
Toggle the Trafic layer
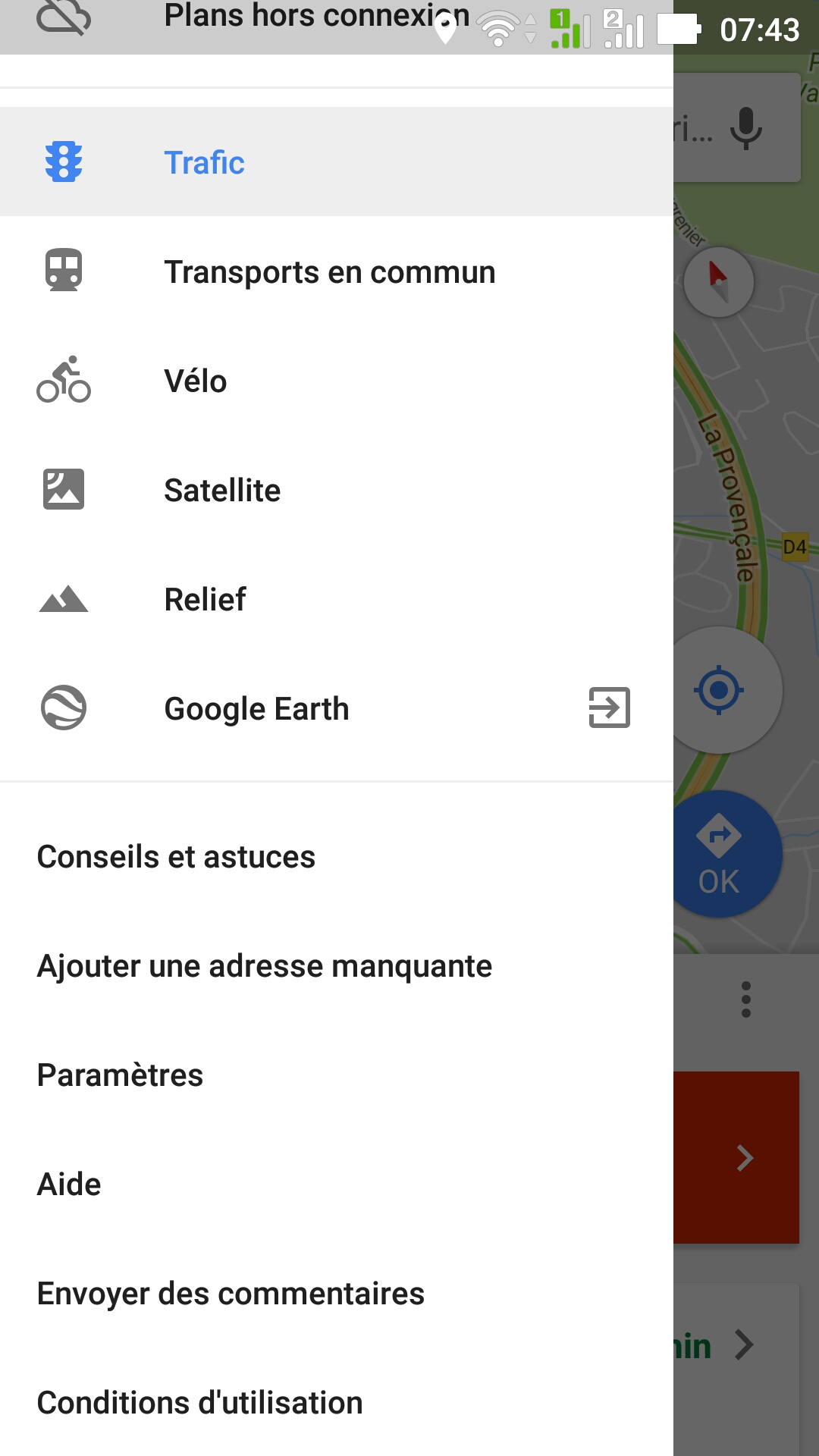coord(337,162)
